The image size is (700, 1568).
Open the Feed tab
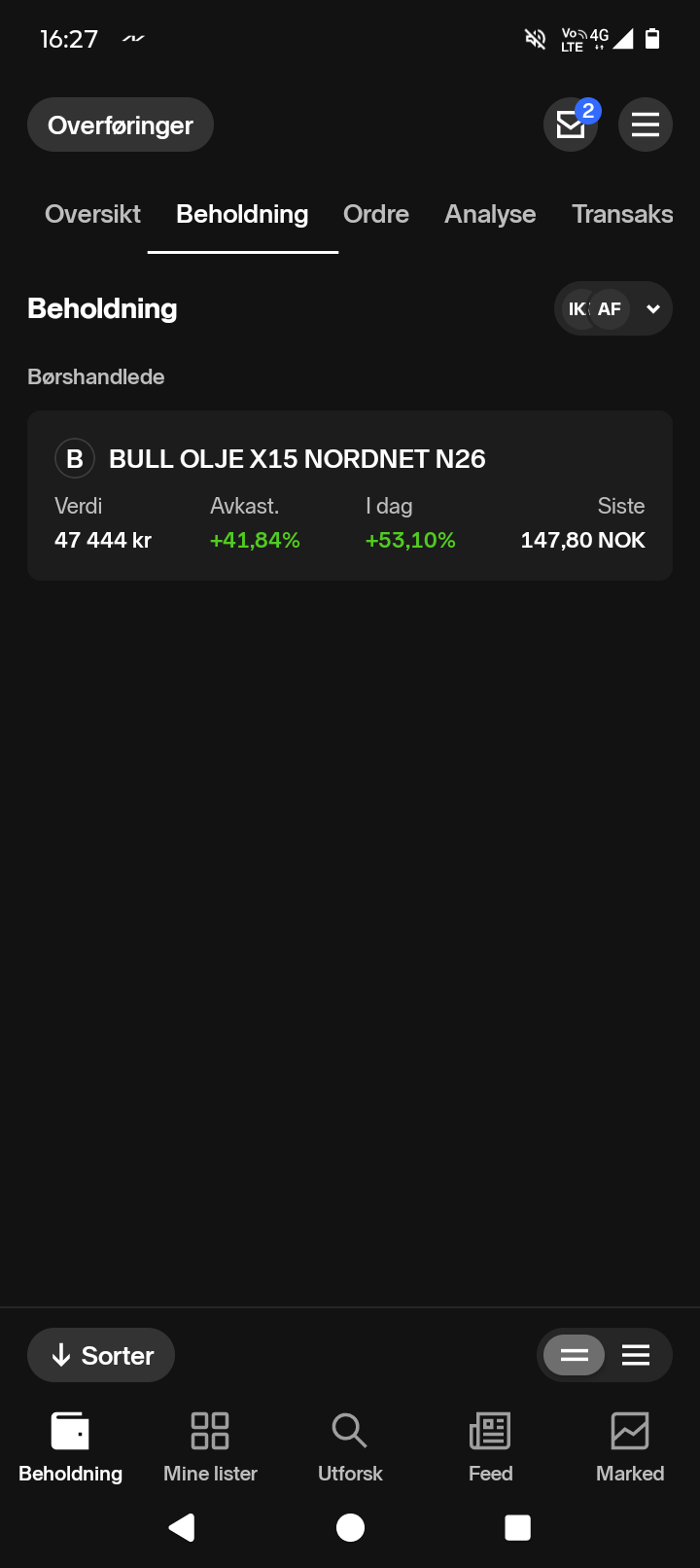click(490, 1447)
